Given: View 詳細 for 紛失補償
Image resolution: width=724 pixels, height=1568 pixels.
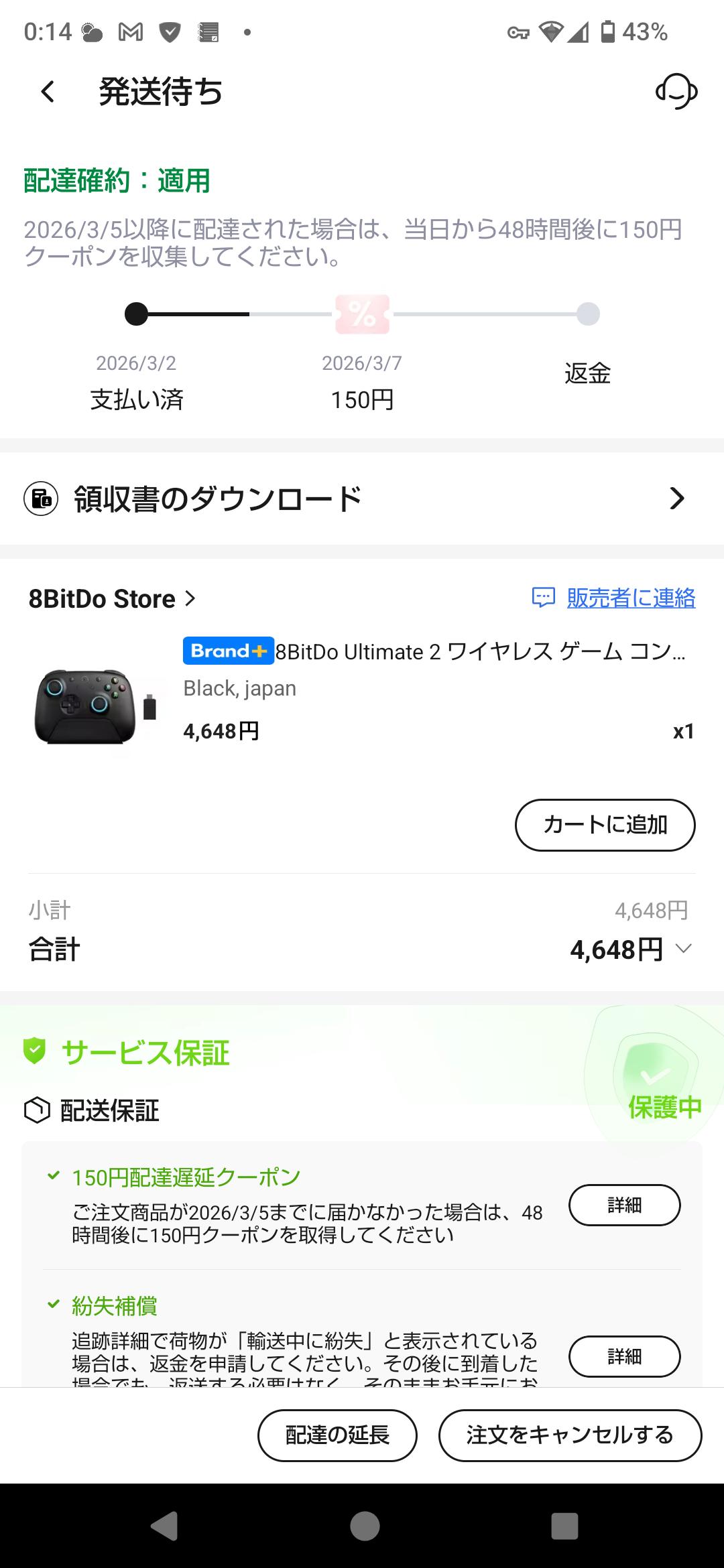Looking at the screenshot, I should [624, 1356].
